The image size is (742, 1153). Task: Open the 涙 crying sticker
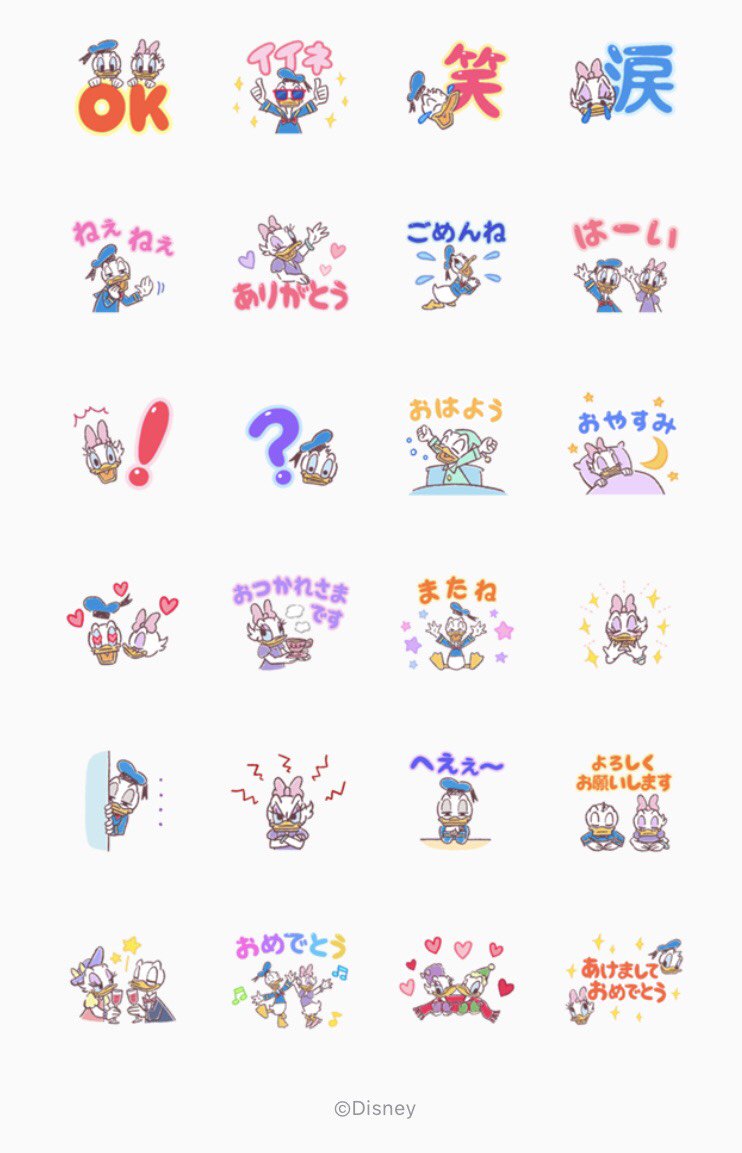pyautogui.click(x=624, y=87)
